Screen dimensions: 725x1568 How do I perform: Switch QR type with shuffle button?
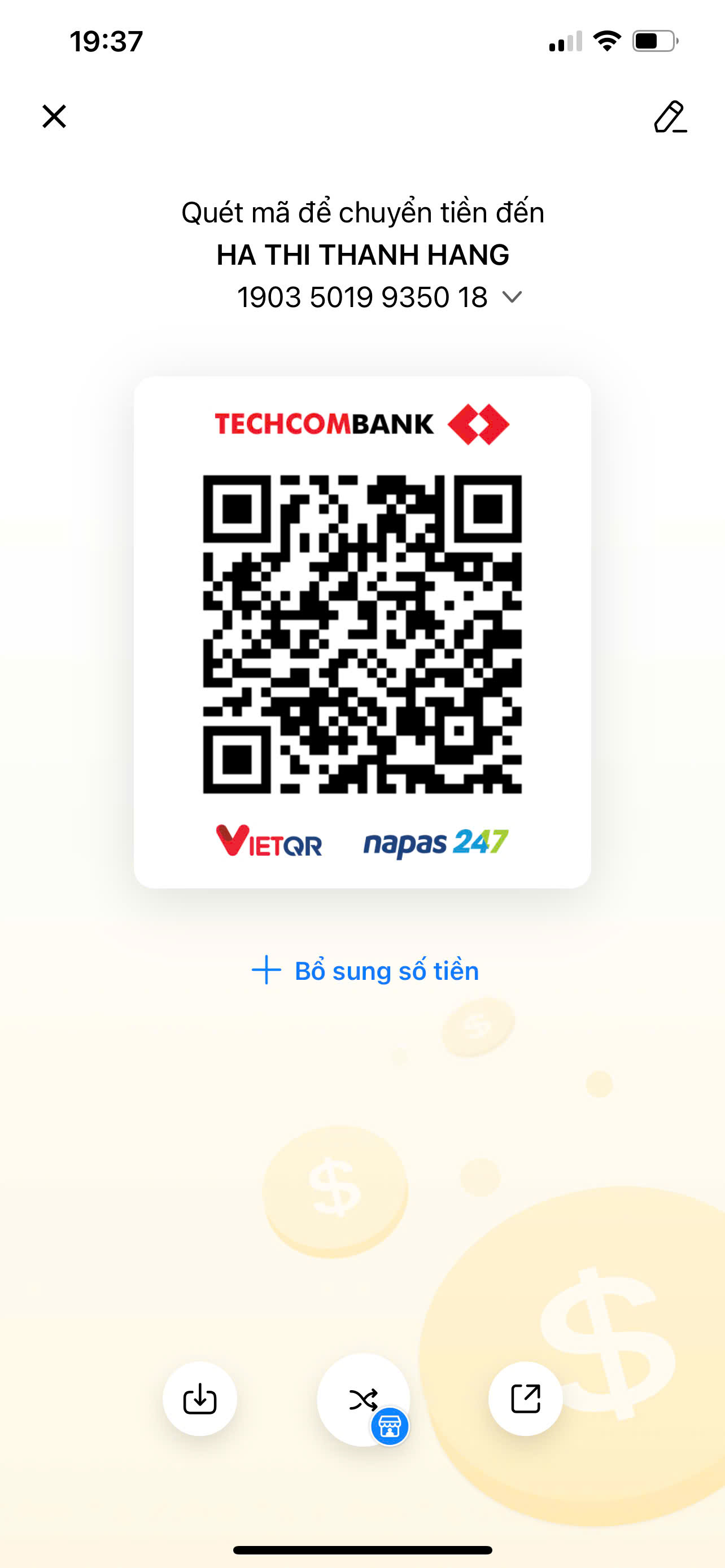click(x=364, y=1399)
